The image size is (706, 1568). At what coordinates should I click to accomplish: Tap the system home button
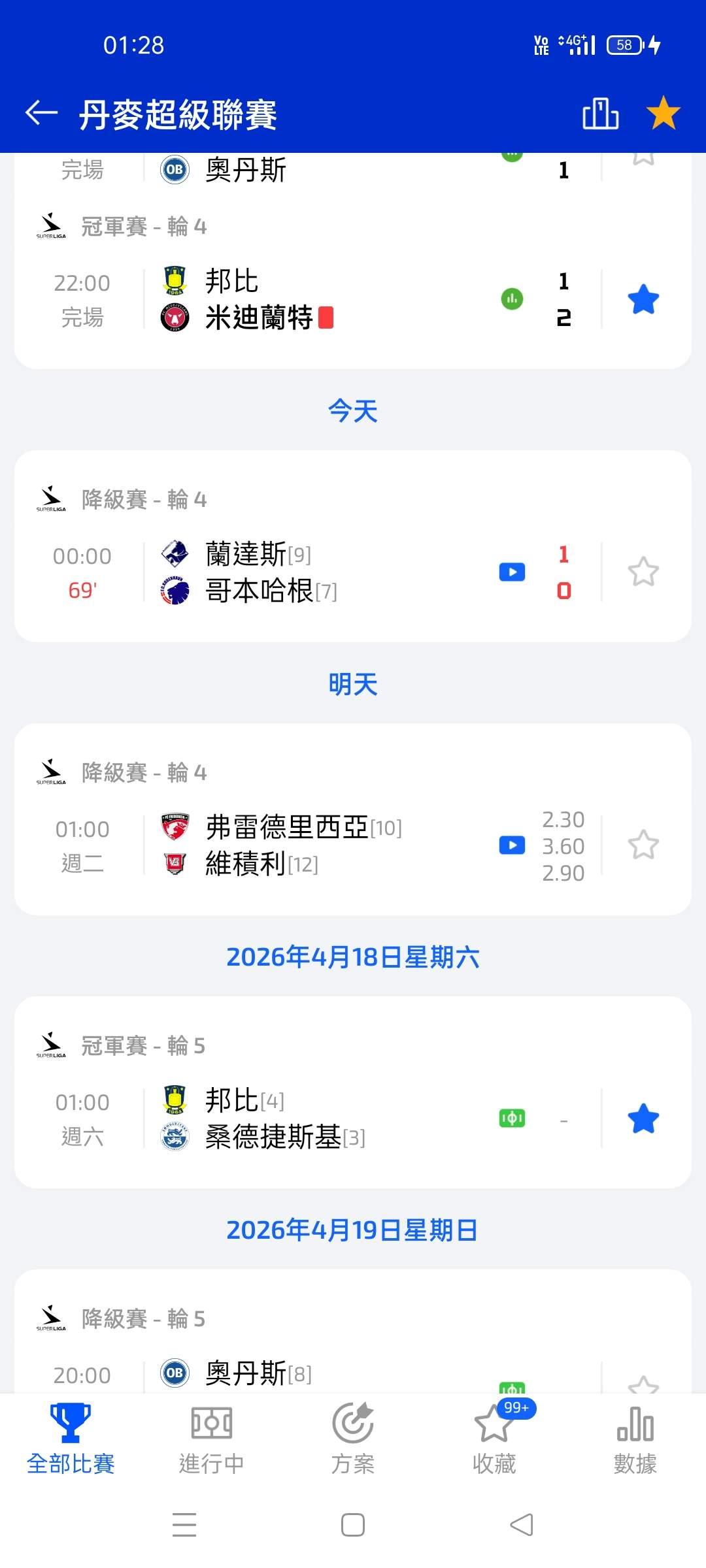click(x=353, y=1525)
